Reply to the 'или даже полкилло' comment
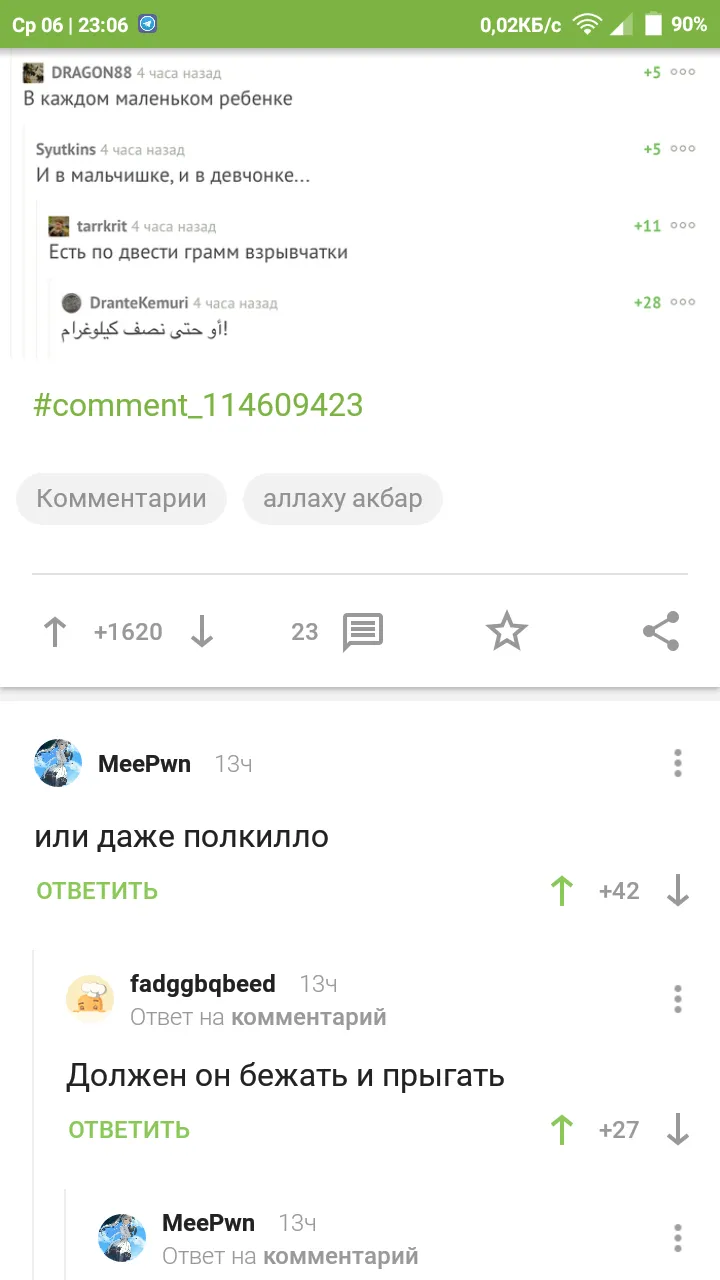The width and height of the screenshot is (720, 1280). click(97, 891)
